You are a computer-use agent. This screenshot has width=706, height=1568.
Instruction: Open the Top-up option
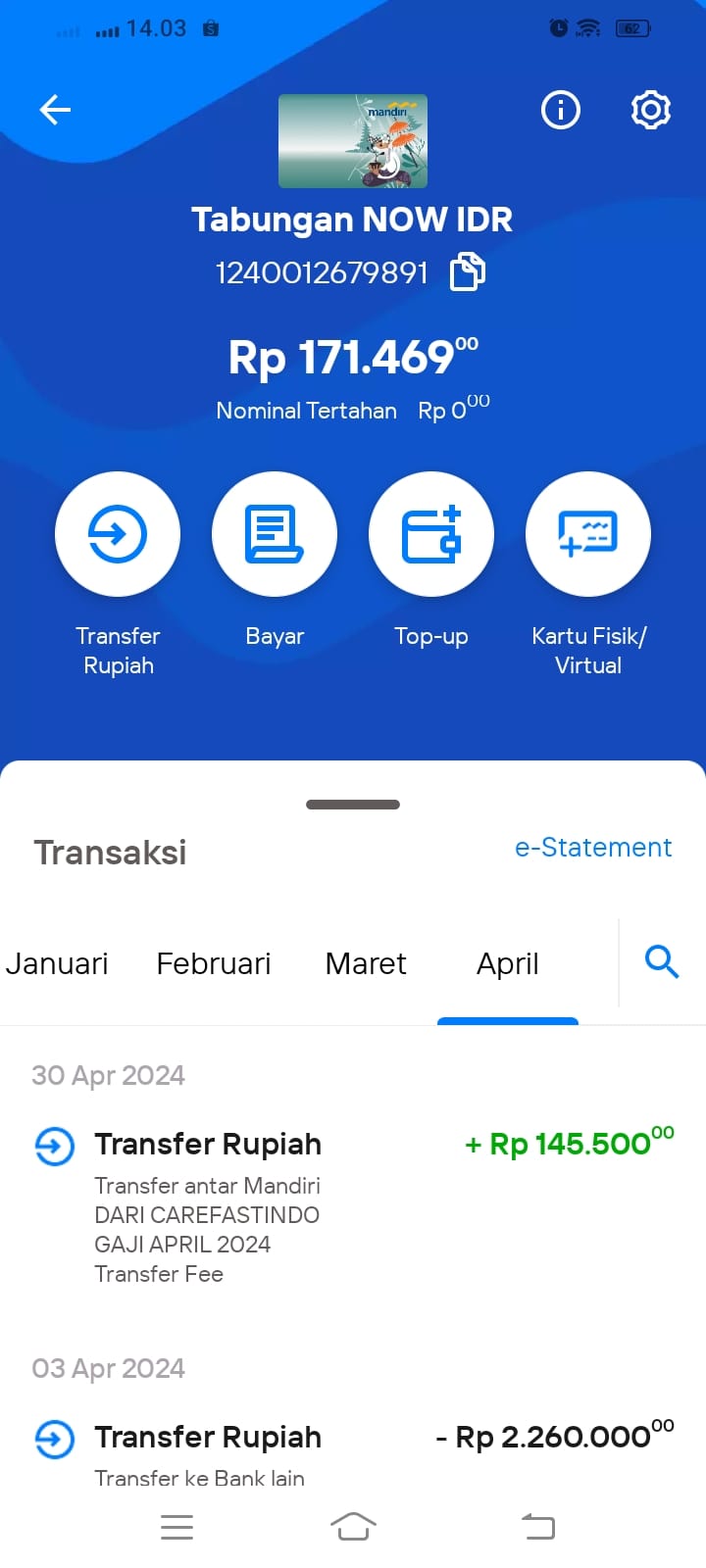click(x=431, y=534)
